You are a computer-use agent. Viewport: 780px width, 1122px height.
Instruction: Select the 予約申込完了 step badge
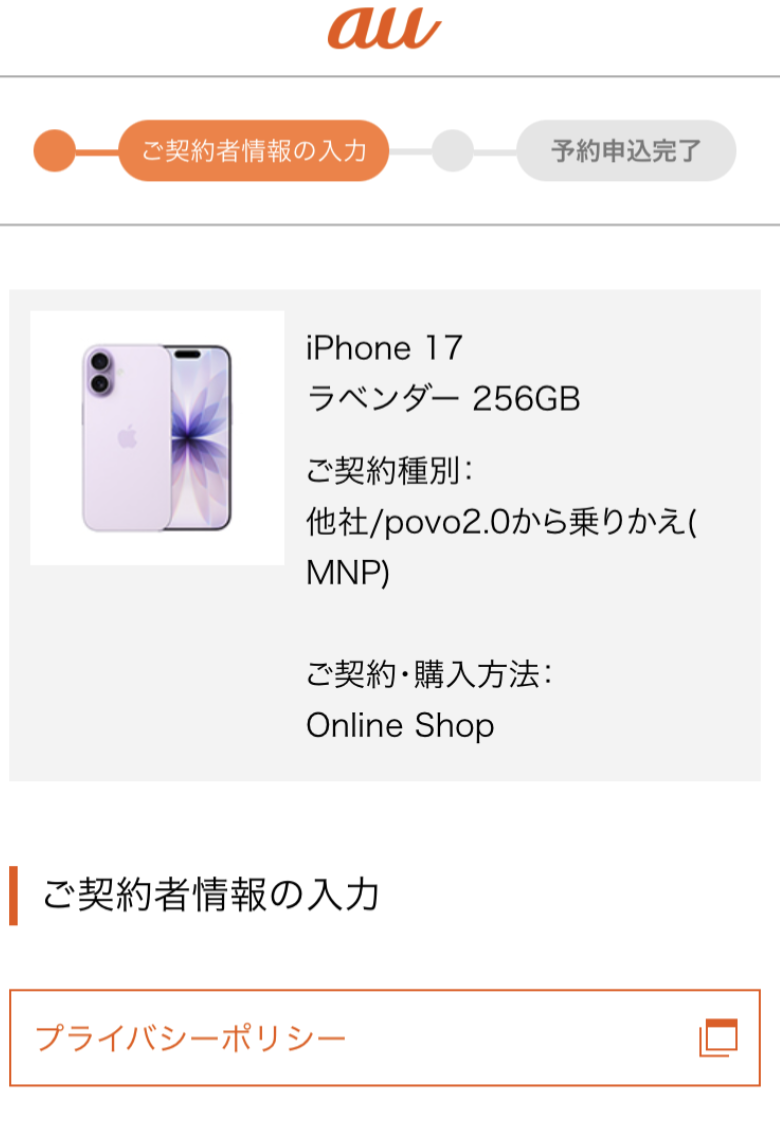pos(626,150)
